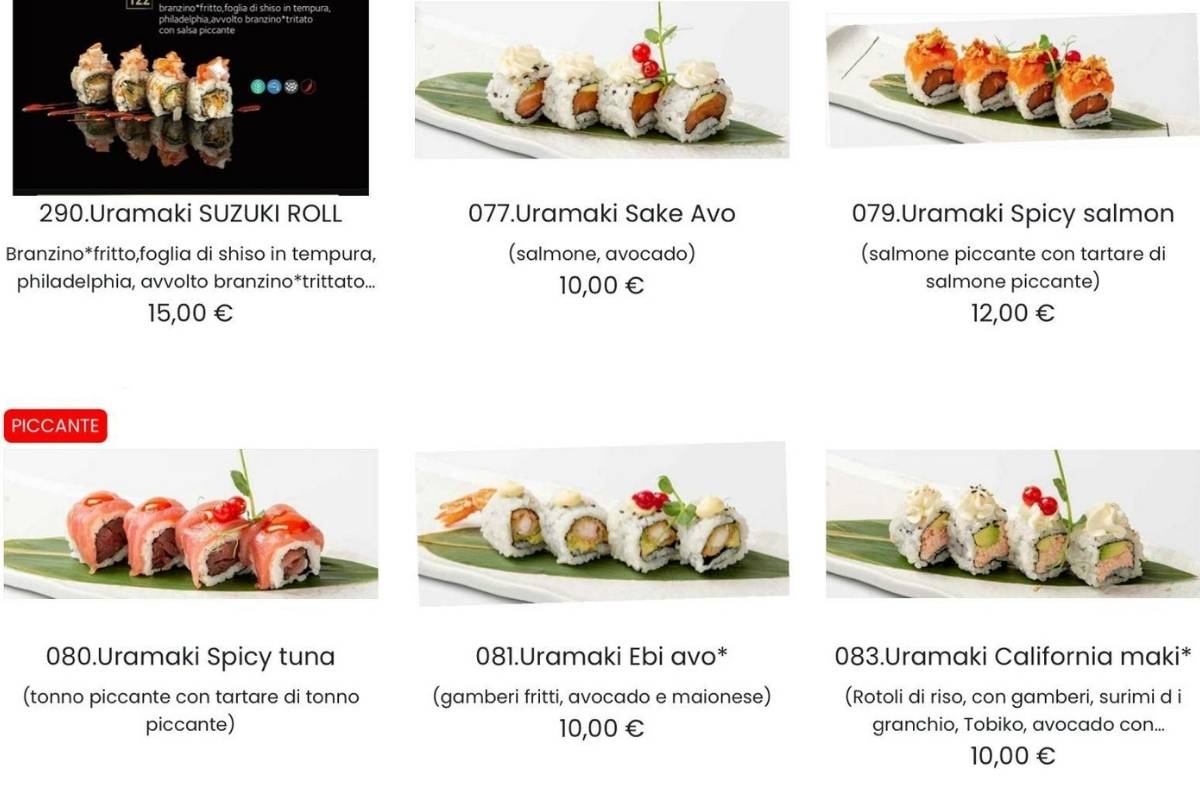Open 081.Uramaki Ebi avo product card

pos(601,657)
